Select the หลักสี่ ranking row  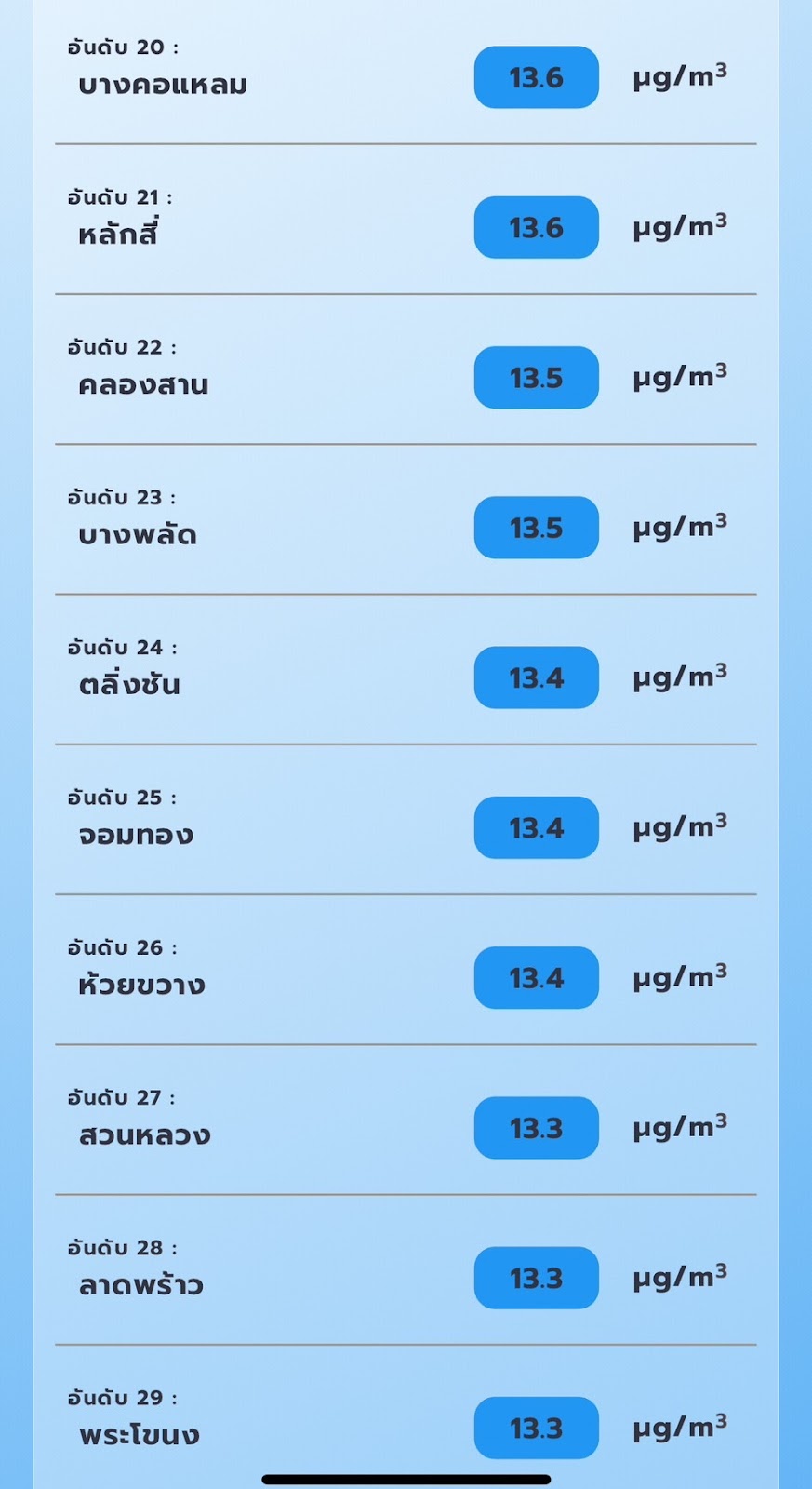[406, 220]
